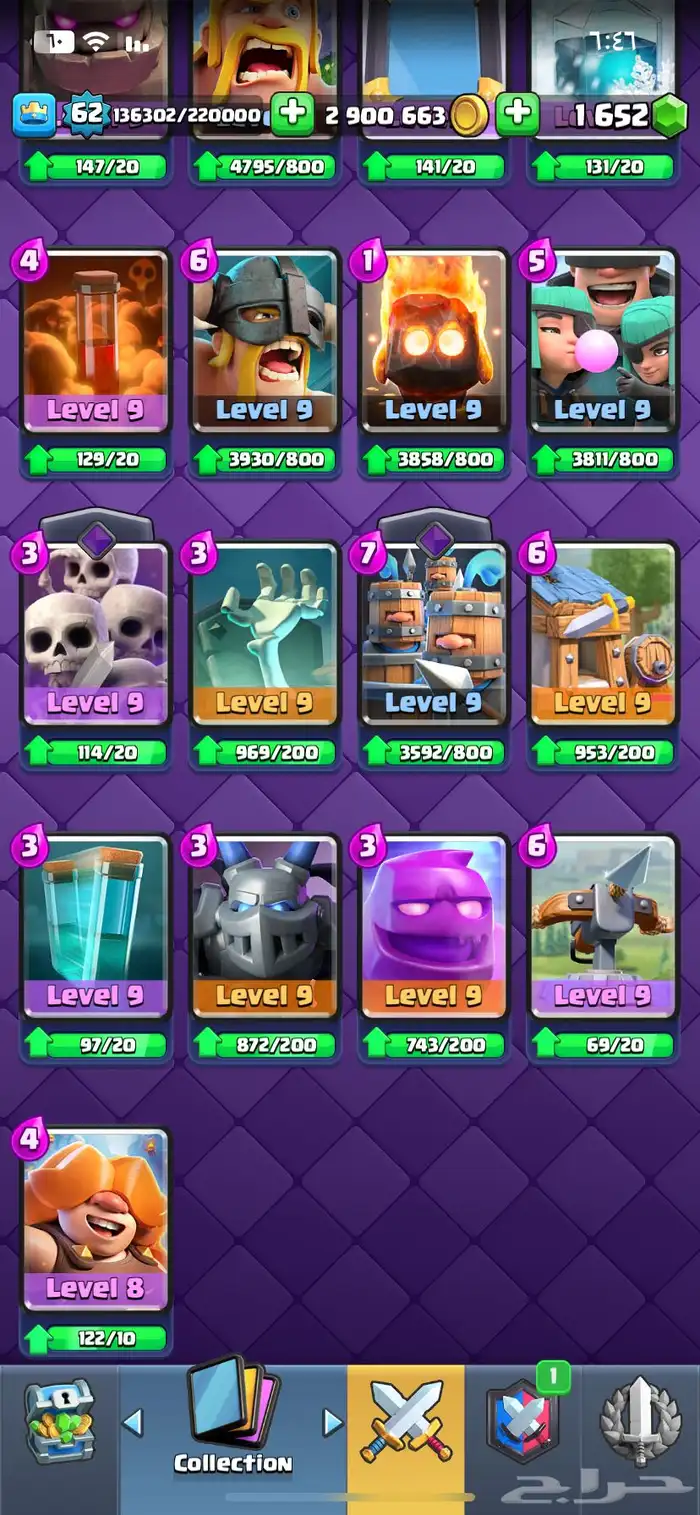The height and width of the screenshot is (1515, 700).
Task: Open the Royal Recruits card
Action: (x=434, y=635)
